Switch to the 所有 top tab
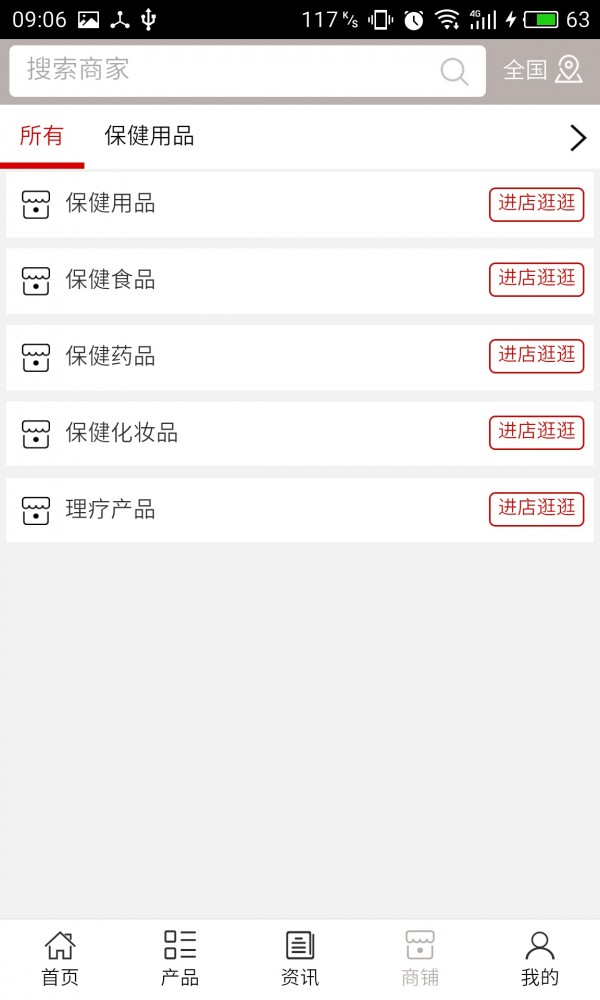 coord(41,137)
